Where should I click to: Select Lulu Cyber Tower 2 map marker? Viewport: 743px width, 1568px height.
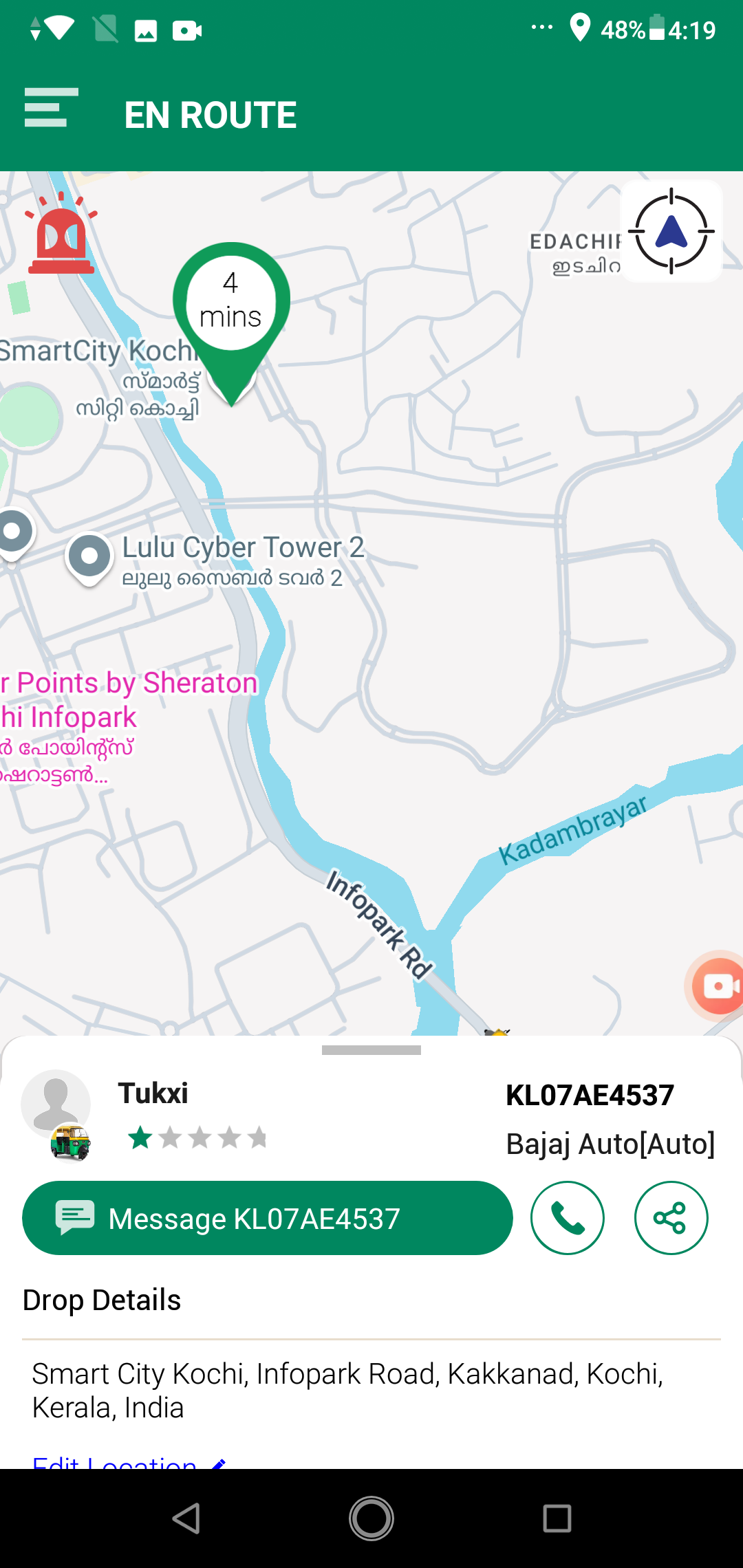(x=89, y=557)
